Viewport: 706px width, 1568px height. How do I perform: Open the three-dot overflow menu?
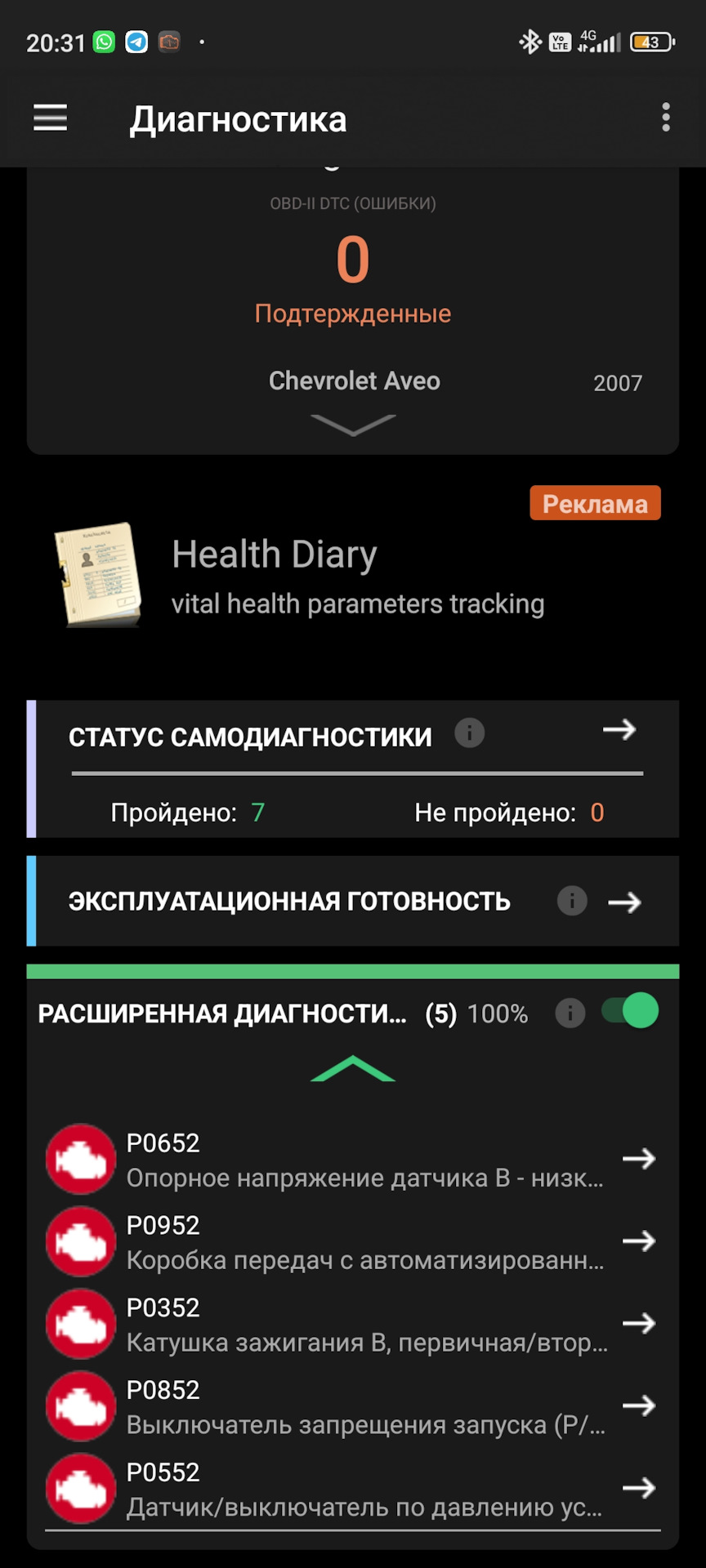click(x=666, y=118)
